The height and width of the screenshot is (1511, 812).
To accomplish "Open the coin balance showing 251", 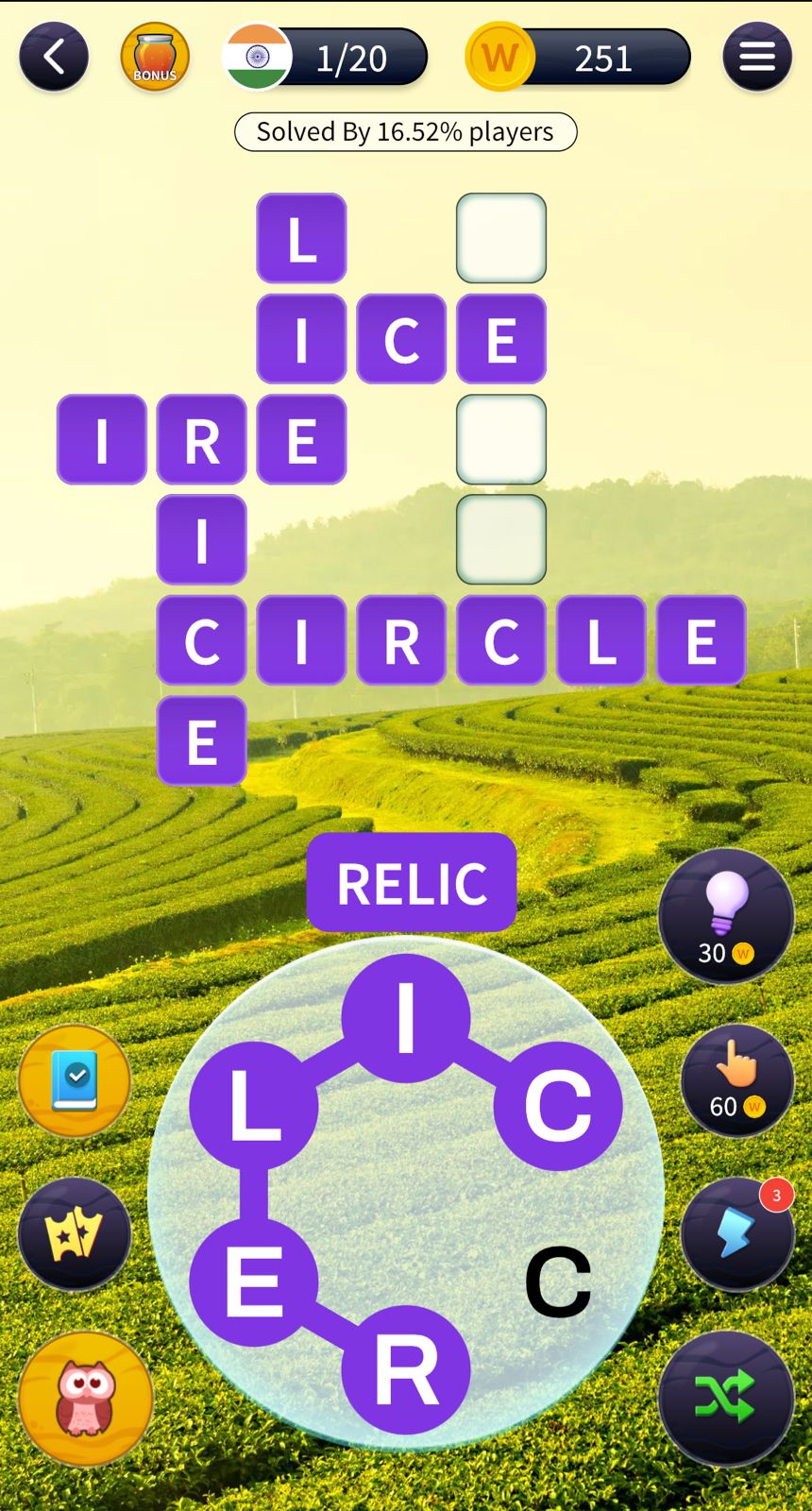I will click(x=578, y=58).
